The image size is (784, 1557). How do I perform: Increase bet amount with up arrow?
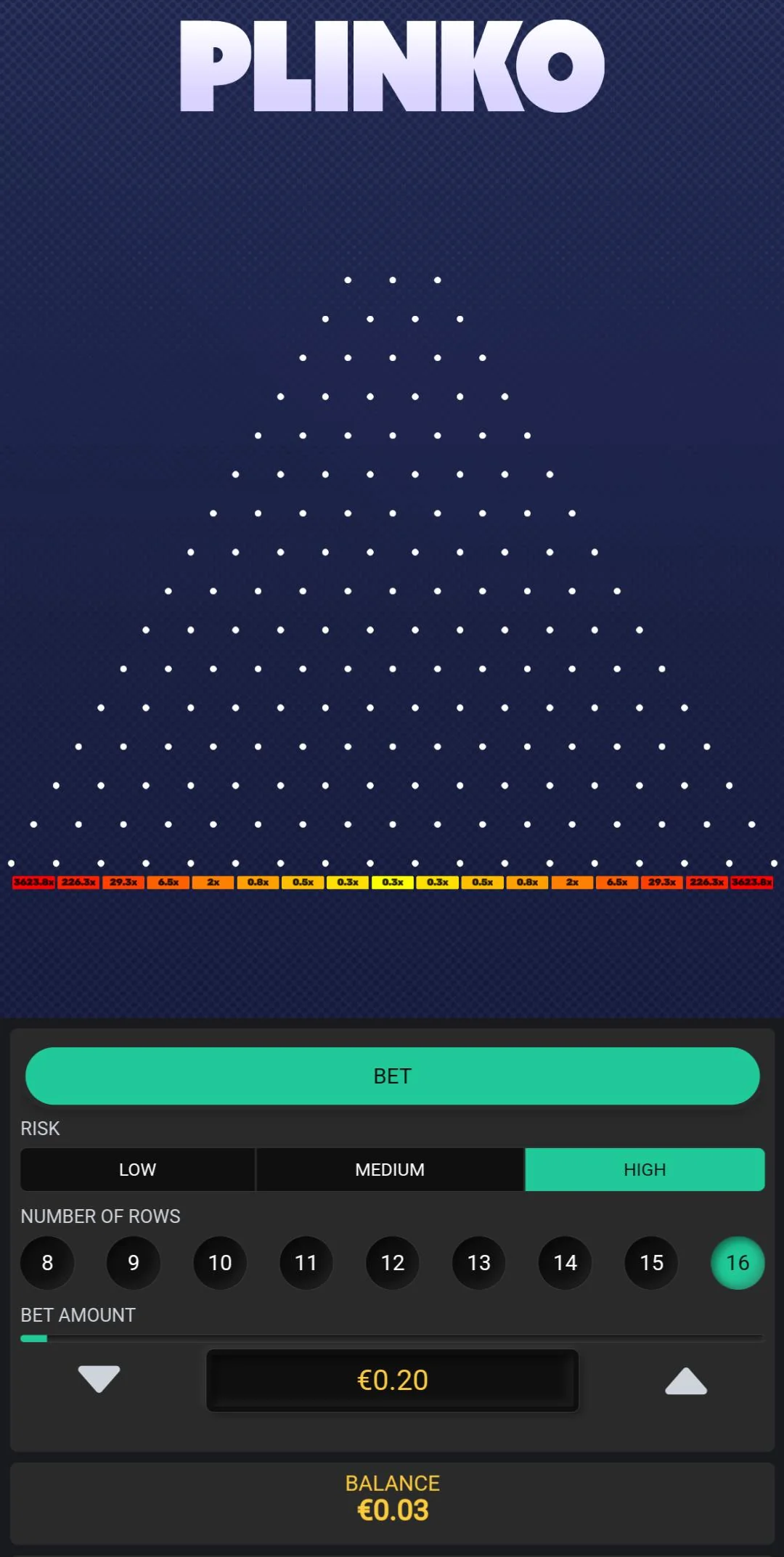pos(686,1381)
